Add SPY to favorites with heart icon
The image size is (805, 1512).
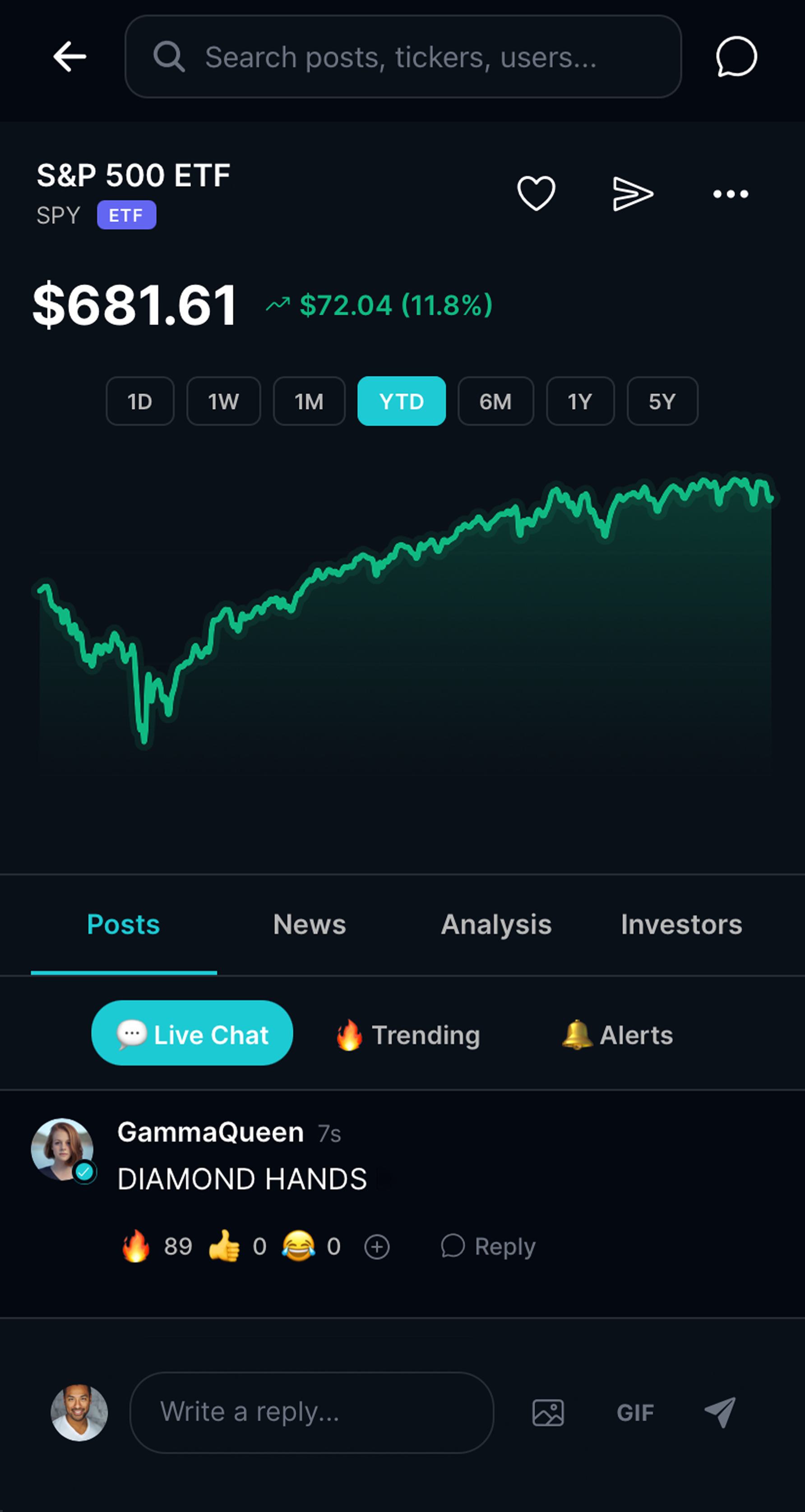[536, 193]
